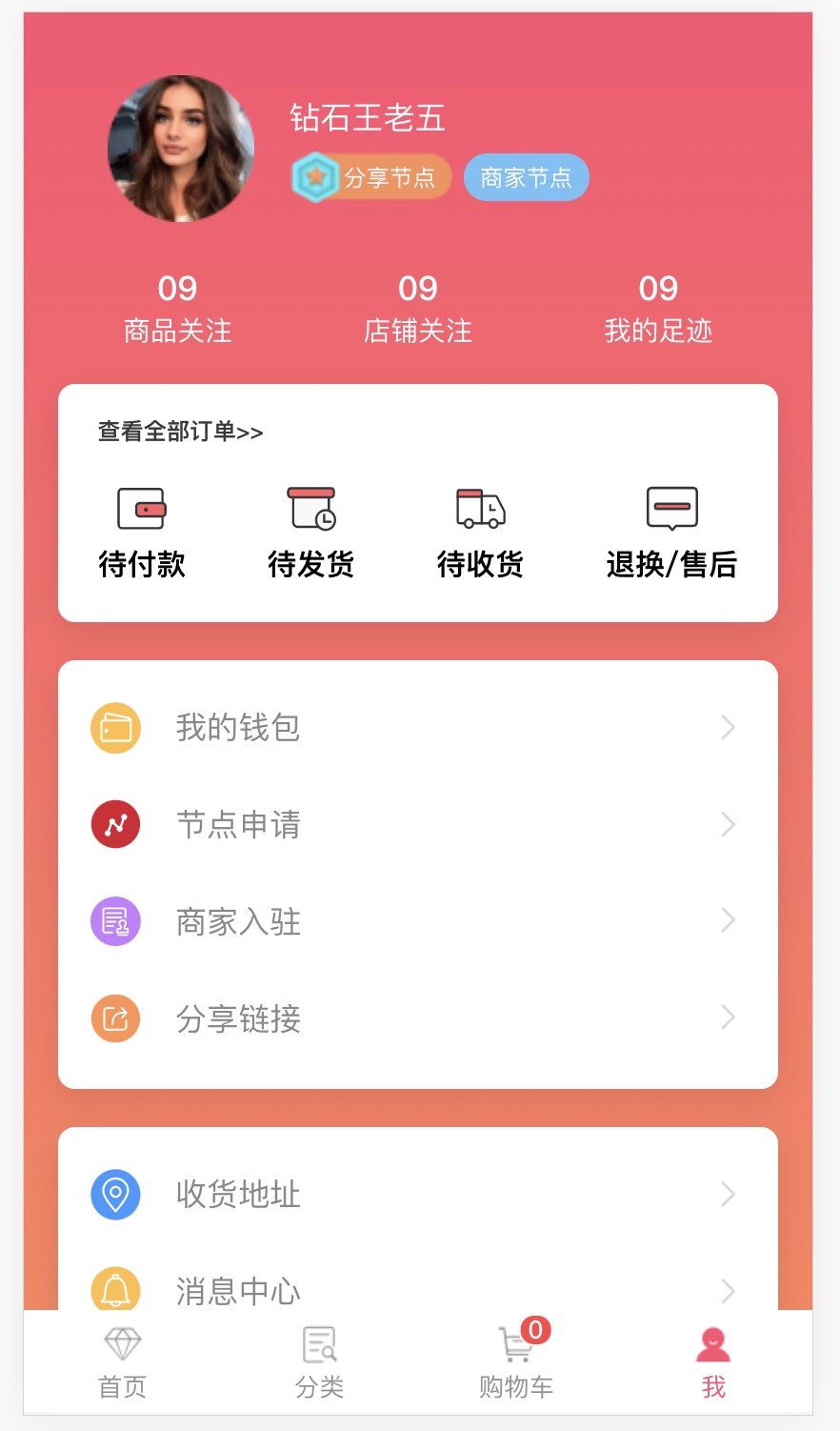Switch to 分类 tab

320,1362
